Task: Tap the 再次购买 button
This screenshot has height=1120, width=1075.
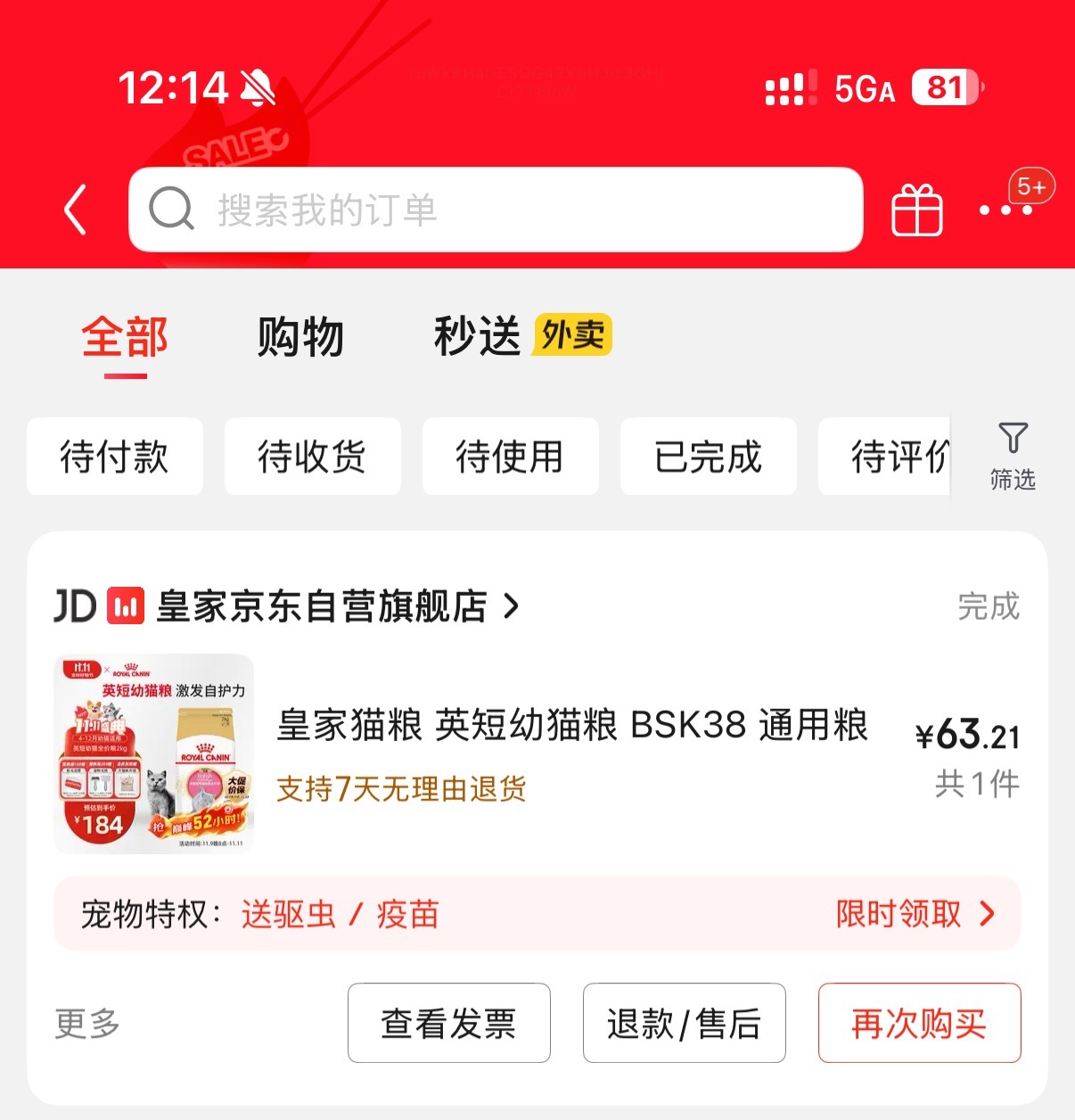Action: click(919, 1023)
